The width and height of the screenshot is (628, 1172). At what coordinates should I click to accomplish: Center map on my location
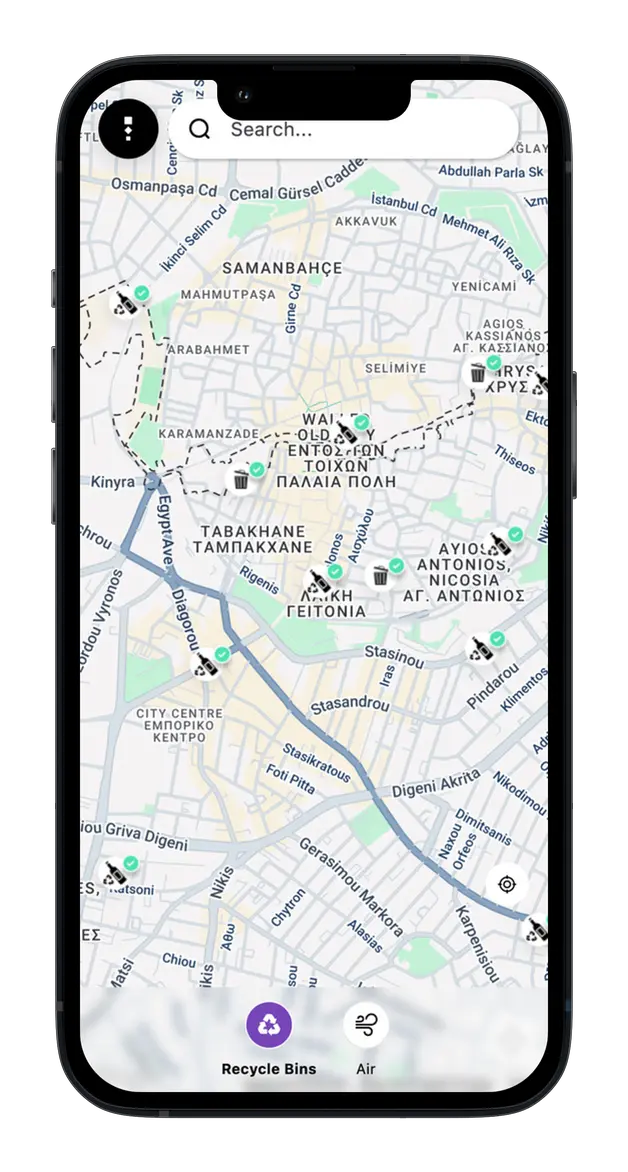[507, 885]
